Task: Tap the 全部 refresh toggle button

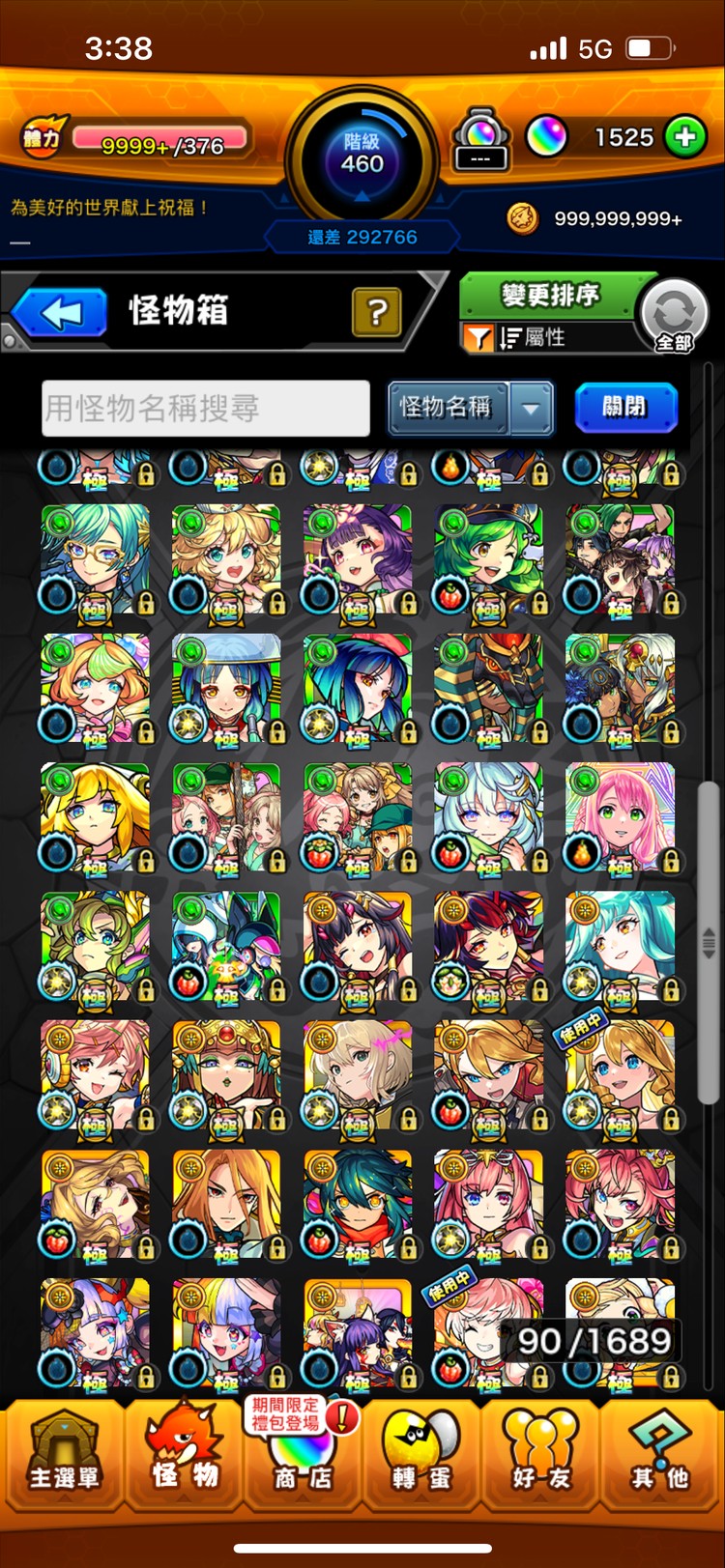Action: (674, 316)
